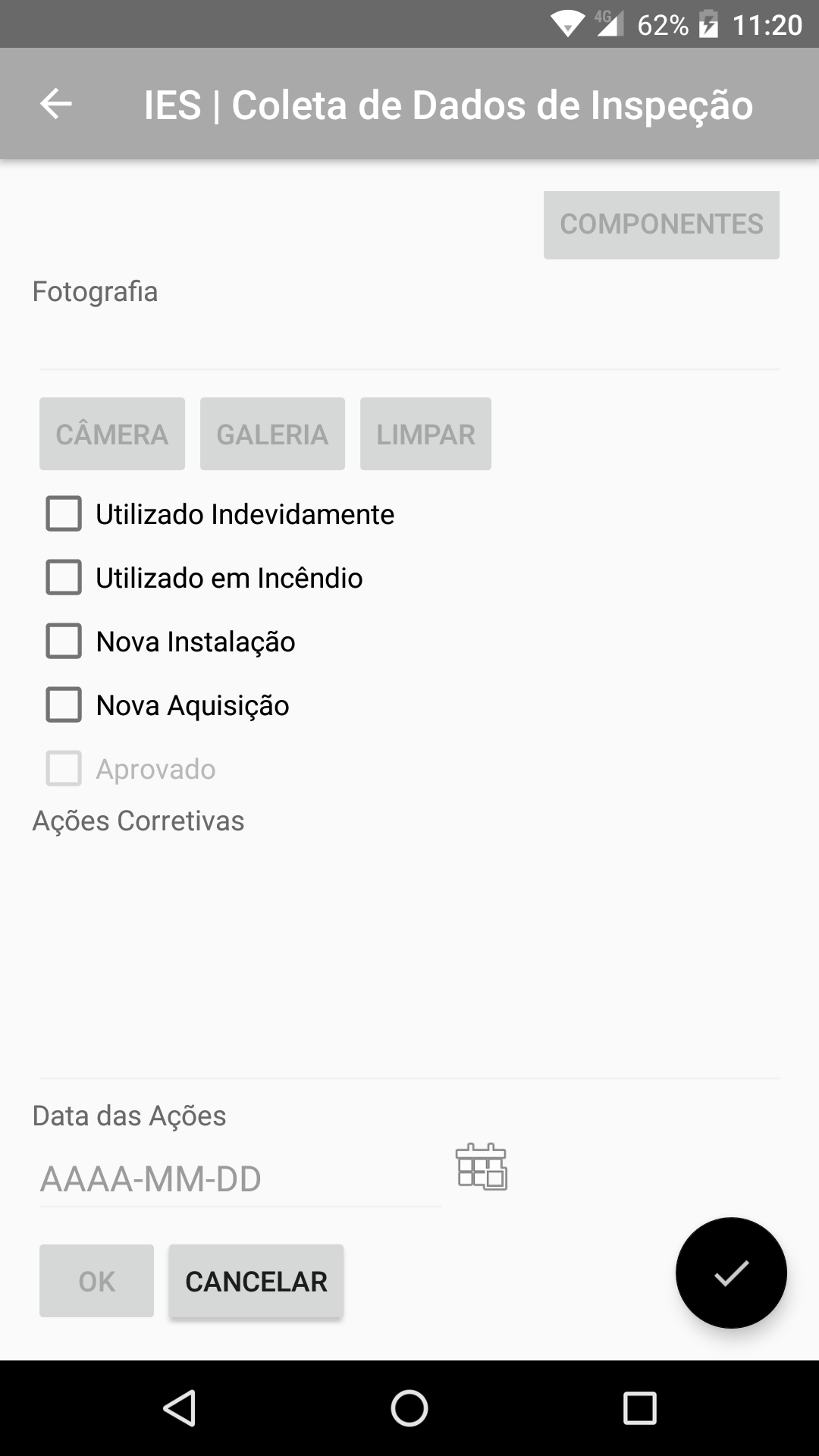Go to the Android home screen
Screen dimensions: 819x1456
409,1409
